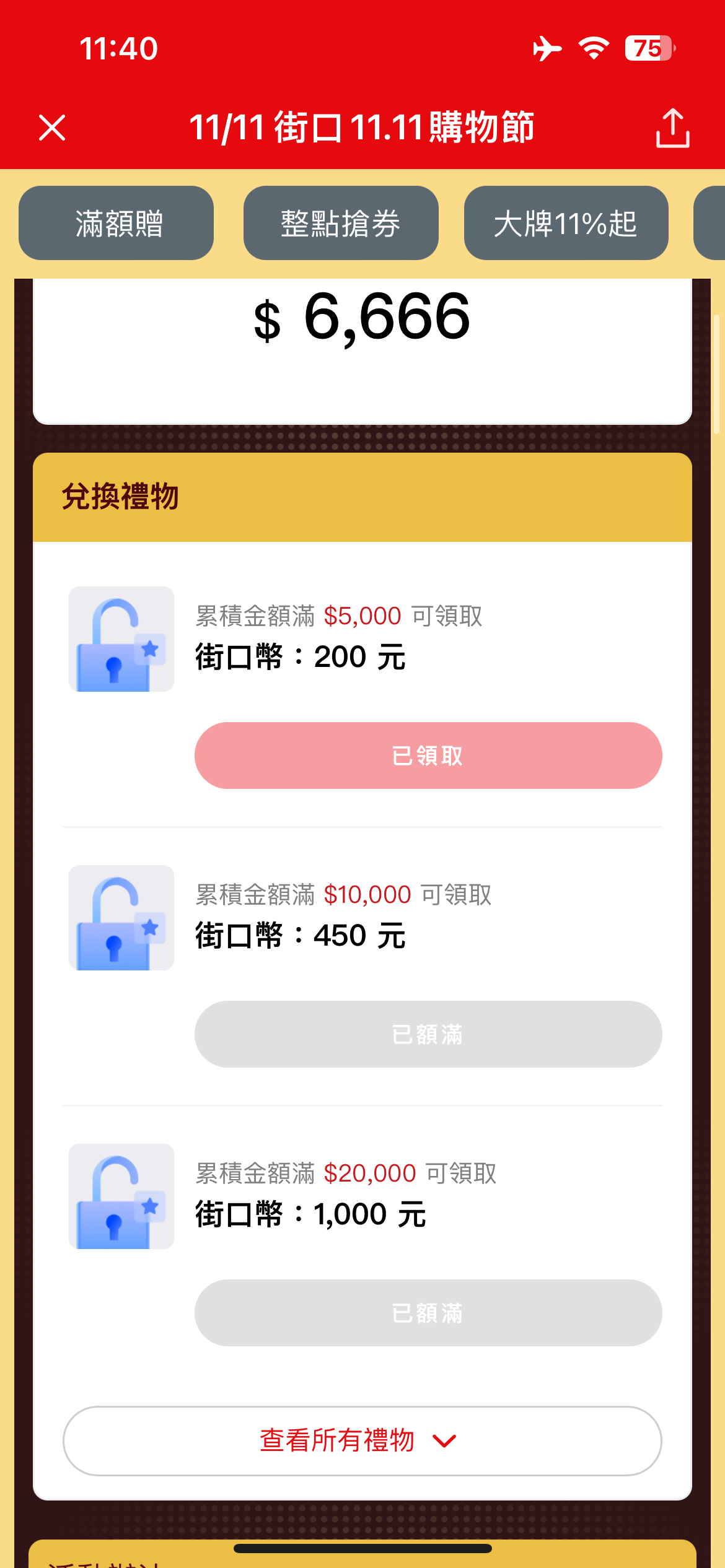Screen dimensions: 725x1568
Task: Tap the 已領取 button for 200 元 reward
Action: pos(428,756)
